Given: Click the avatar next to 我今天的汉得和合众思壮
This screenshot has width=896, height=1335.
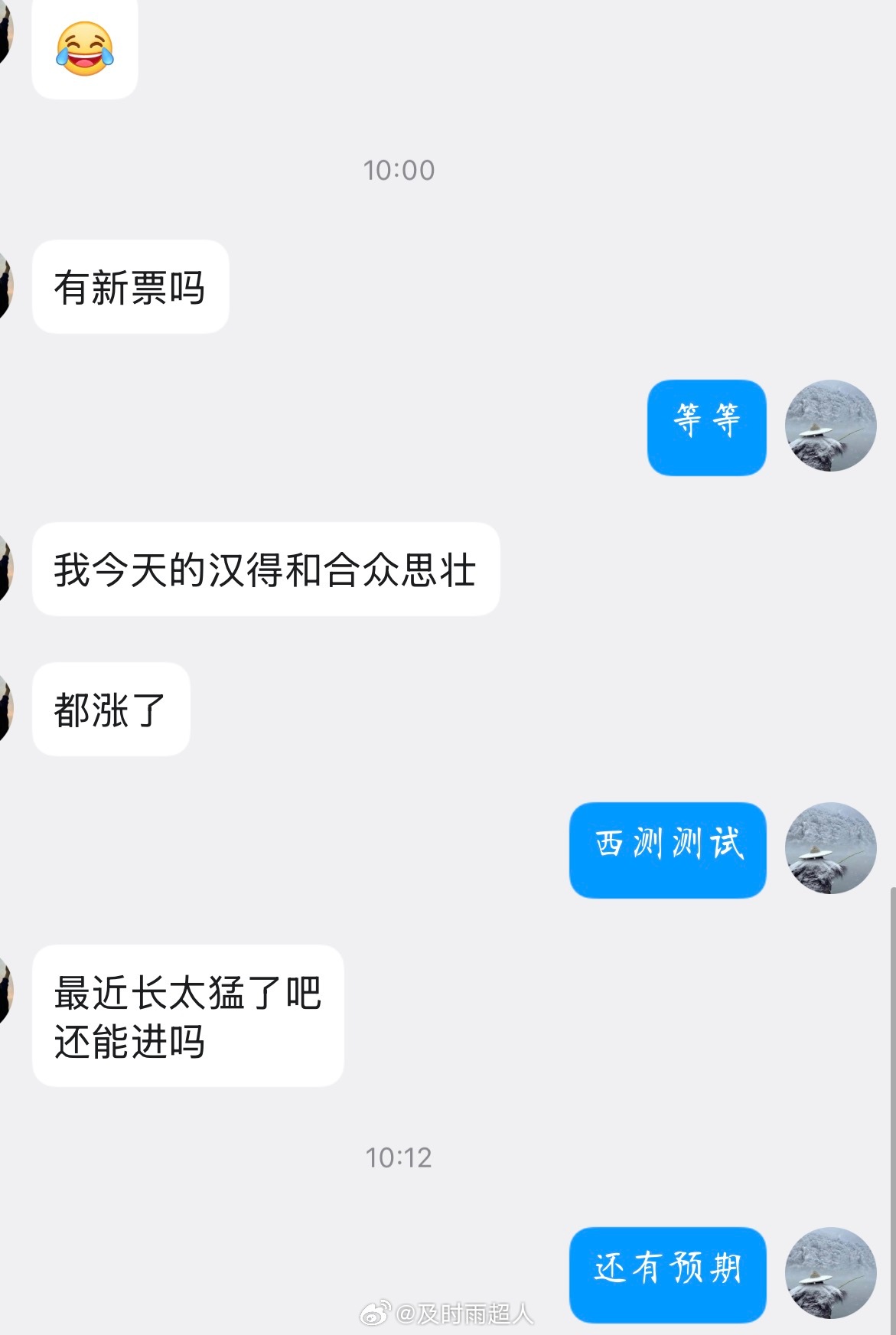Looking at the screenshot, I should [x=6, y=566].
